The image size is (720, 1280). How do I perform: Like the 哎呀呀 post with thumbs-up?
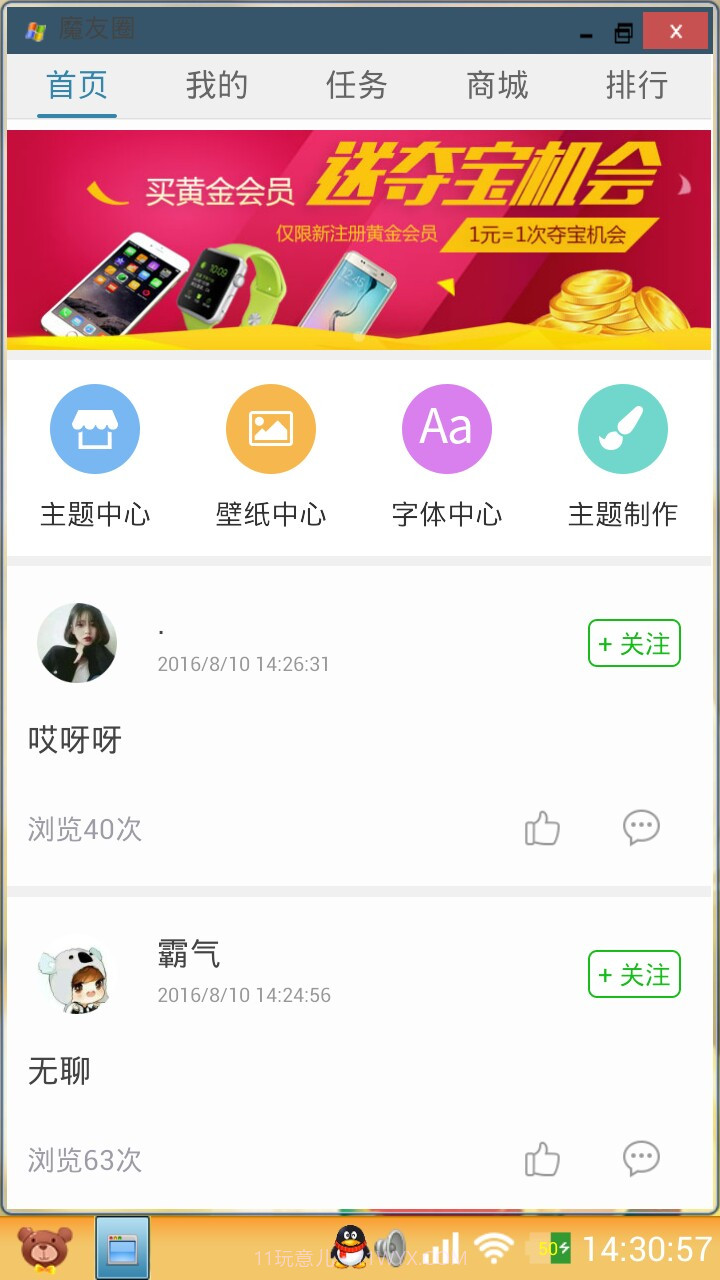pyautogui.click(x=541, y=829)
